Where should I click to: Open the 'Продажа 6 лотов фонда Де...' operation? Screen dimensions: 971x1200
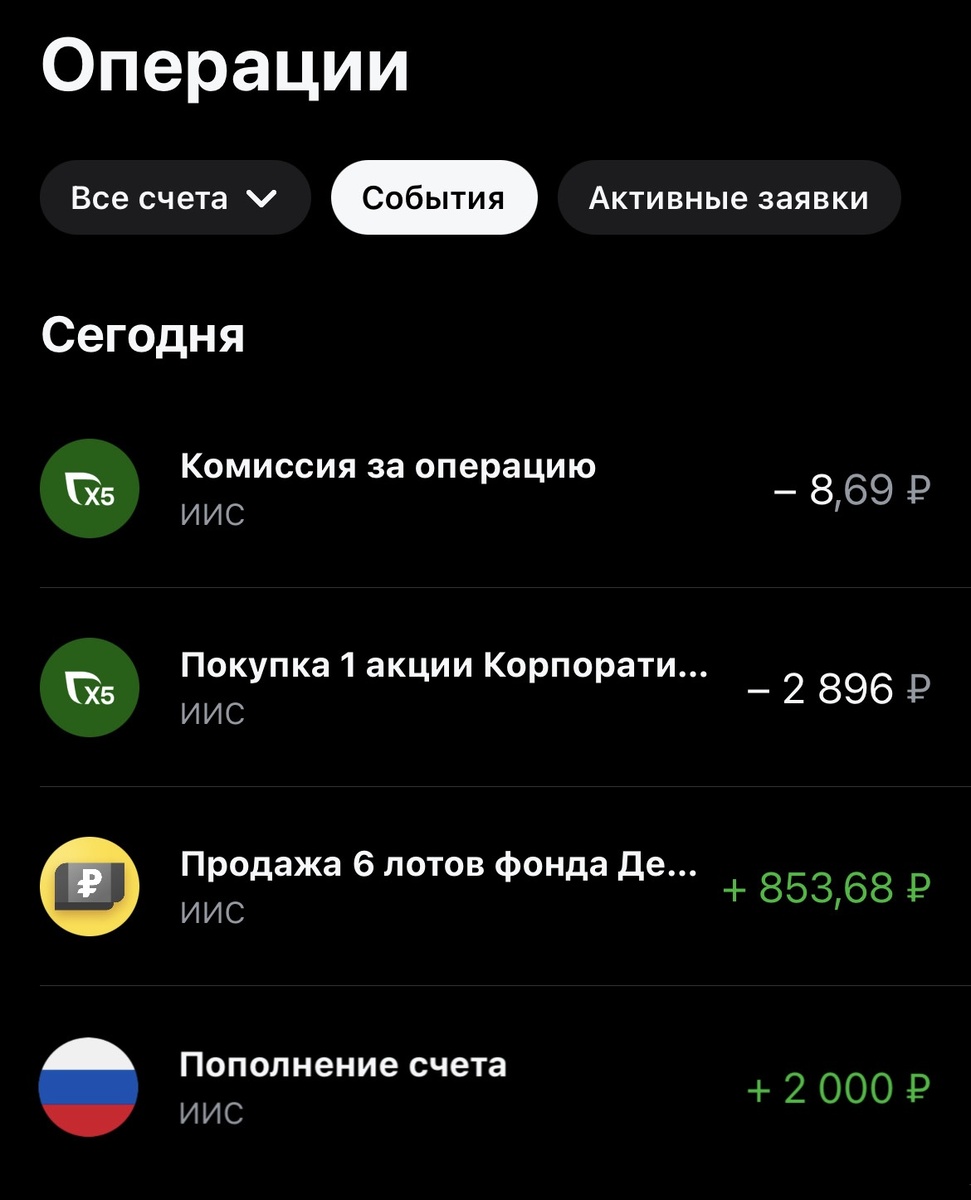[438, 862]
